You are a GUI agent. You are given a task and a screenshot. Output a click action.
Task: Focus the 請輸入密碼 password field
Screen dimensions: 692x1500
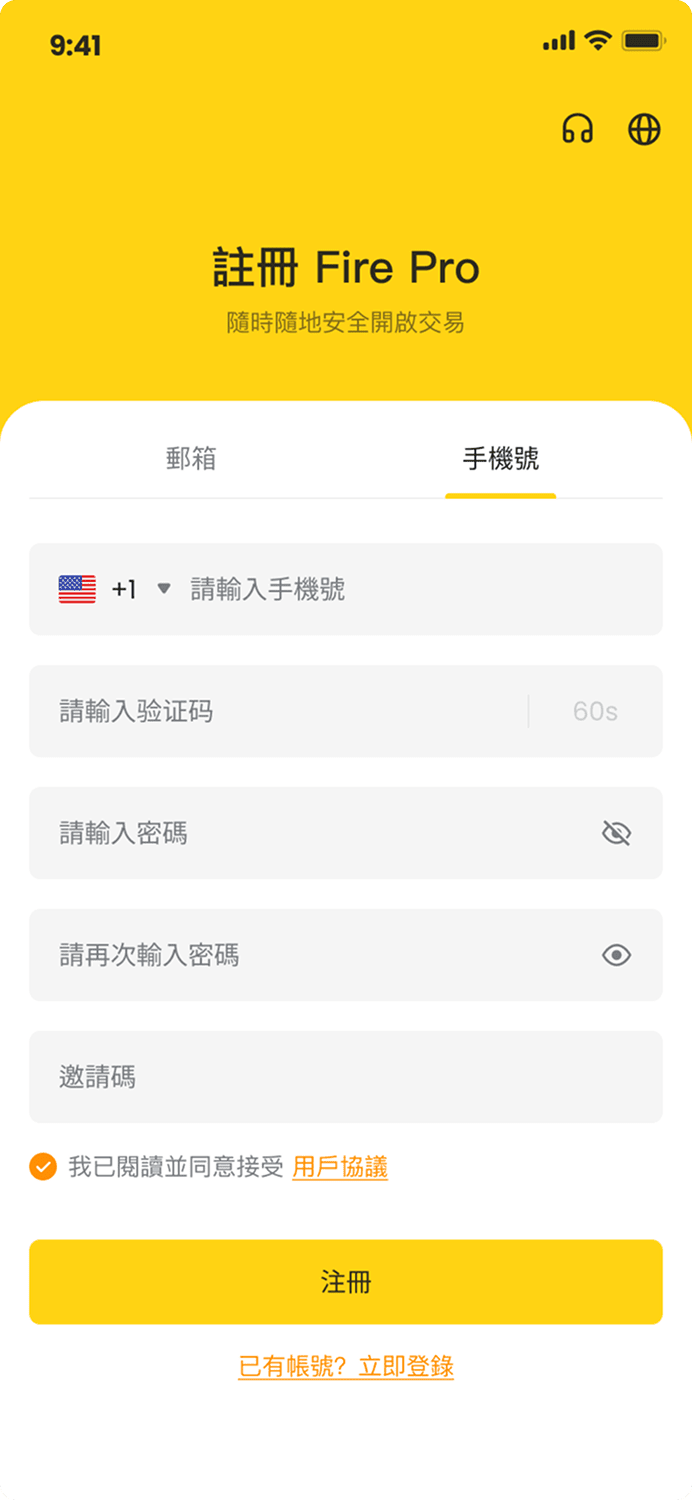pos(300,833)
